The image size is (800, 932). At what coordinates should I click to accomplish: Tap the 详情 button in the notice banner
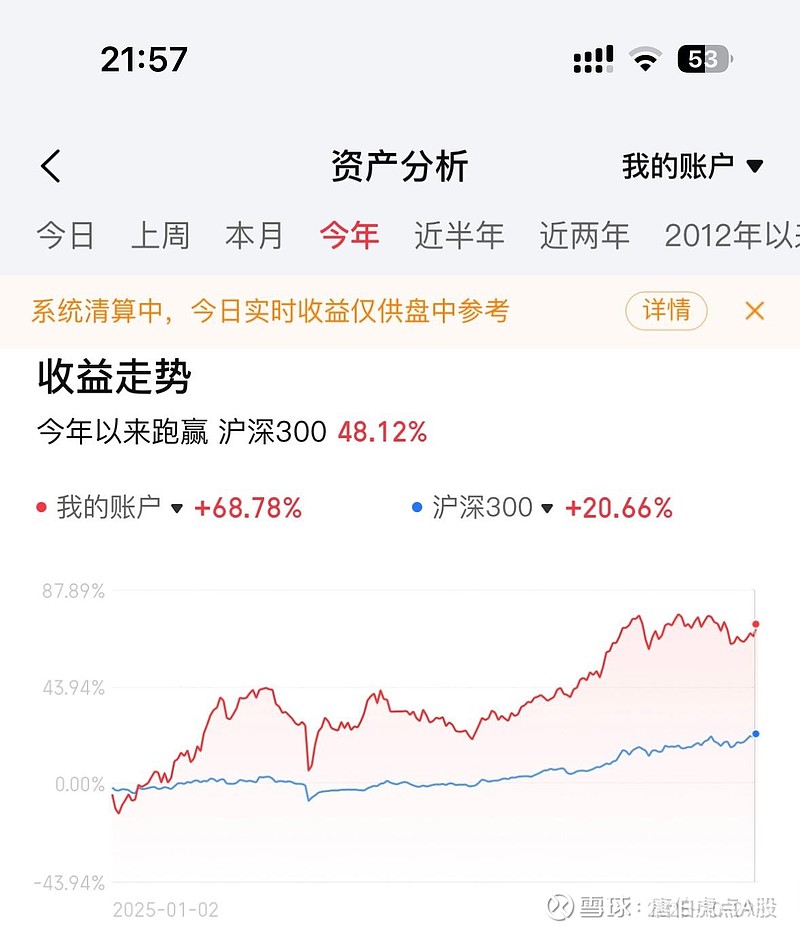(x=666, y=312)
